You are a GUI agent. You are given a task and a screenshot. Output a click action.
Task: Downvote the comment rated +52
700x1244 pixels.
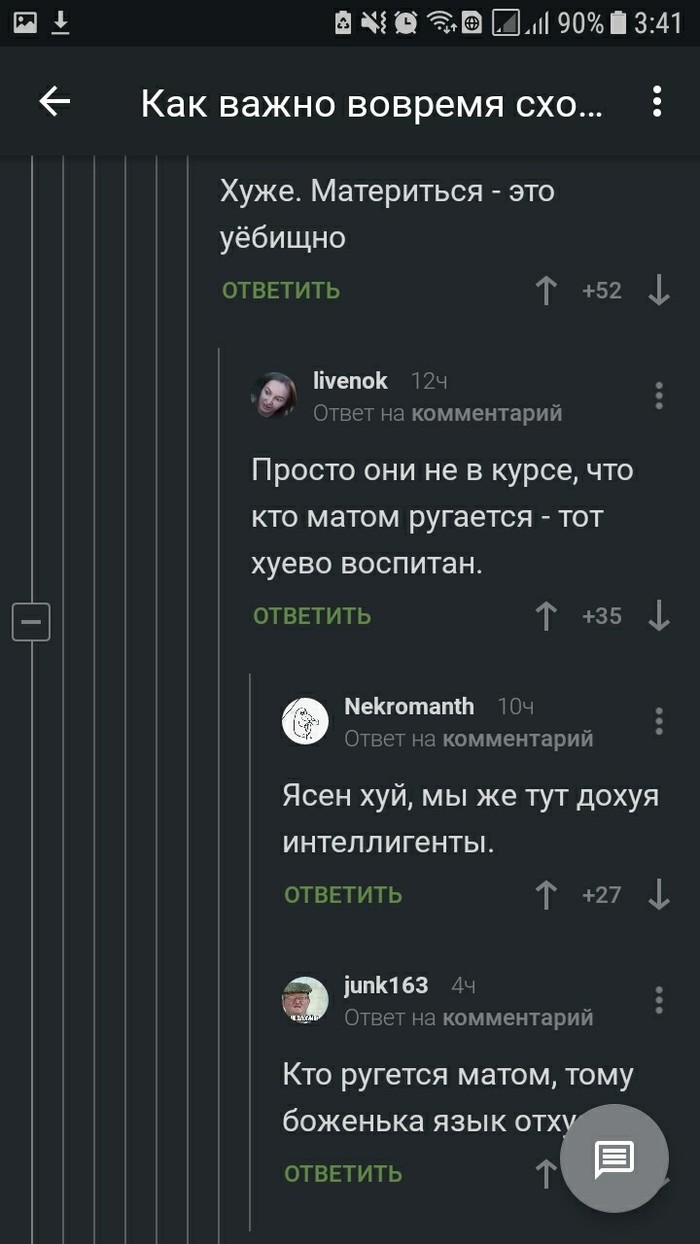[x=658, y=291]
